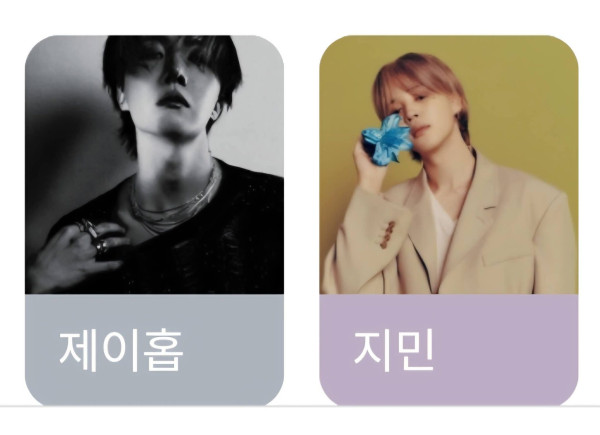
Task: Select the 지민 card
Action: click(448, 220)
